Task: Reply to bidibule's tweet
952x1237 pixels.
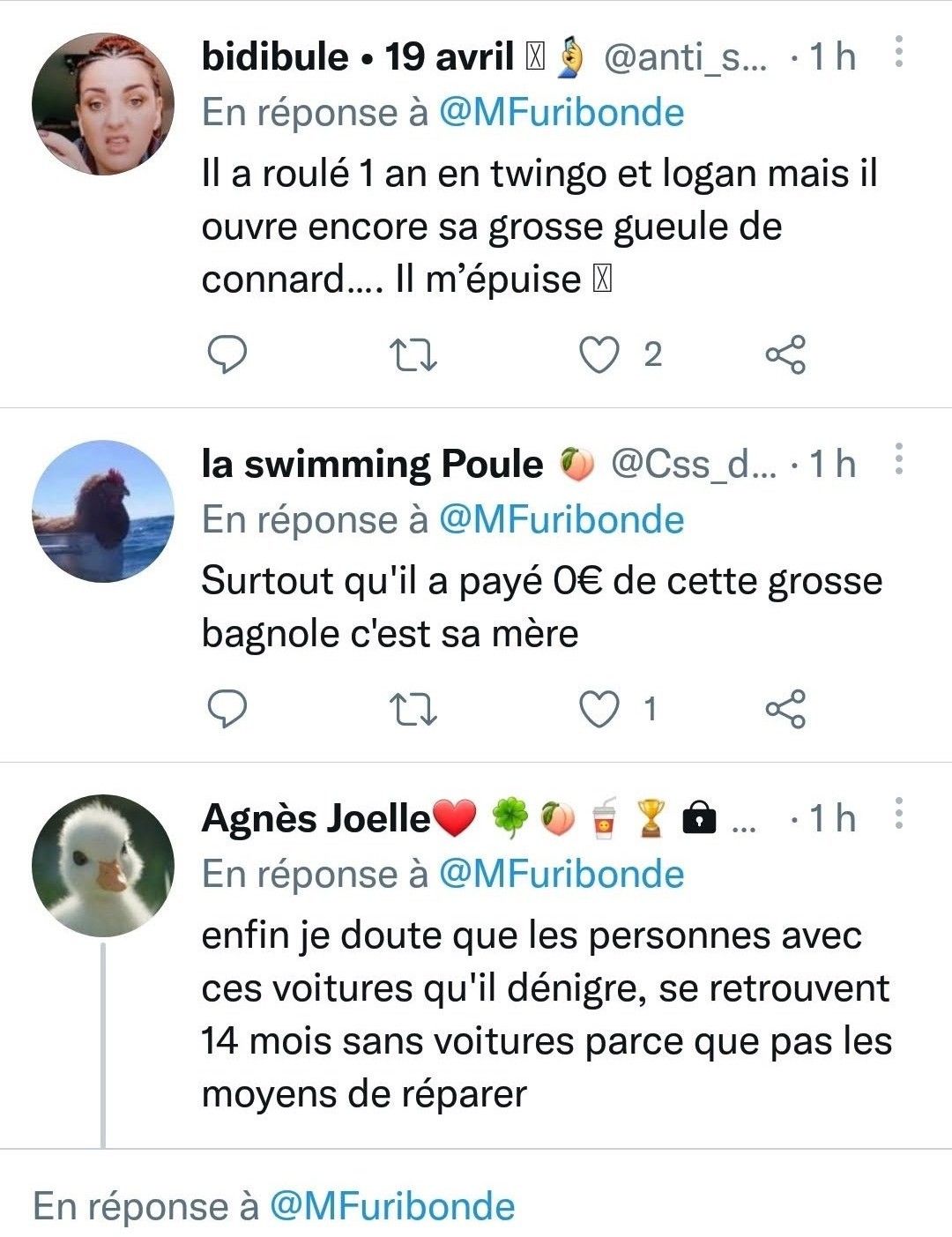Action: pos(227,354)
